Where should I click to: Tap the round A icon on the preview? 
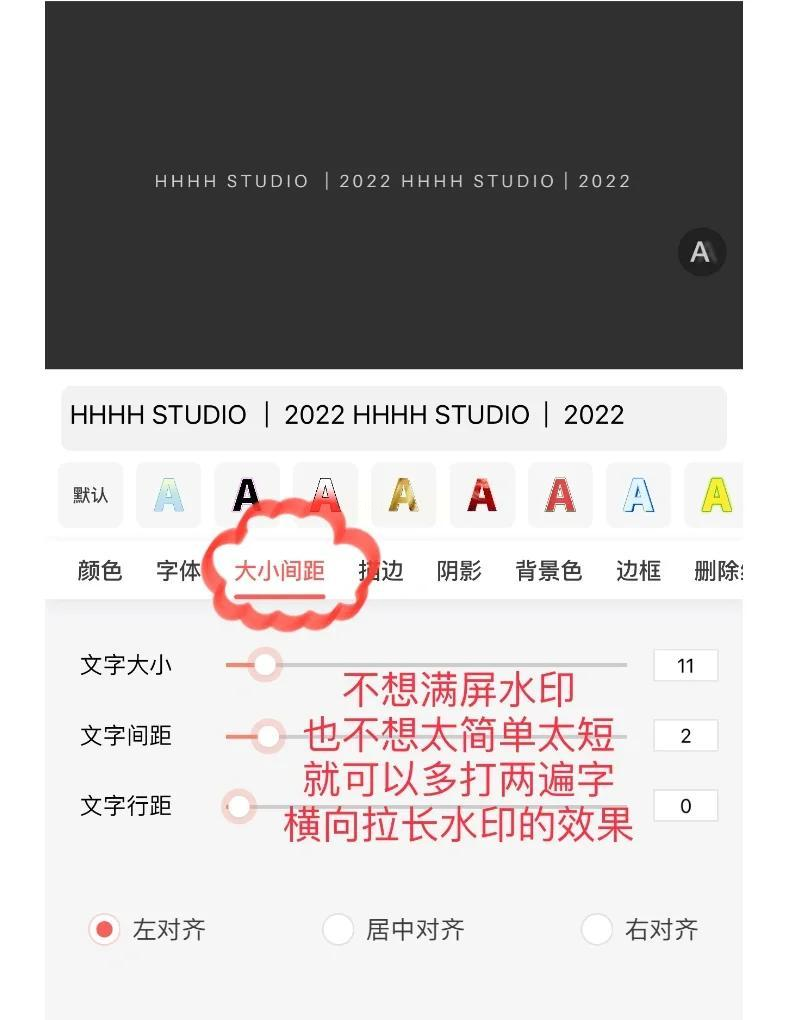coord(701,252)
